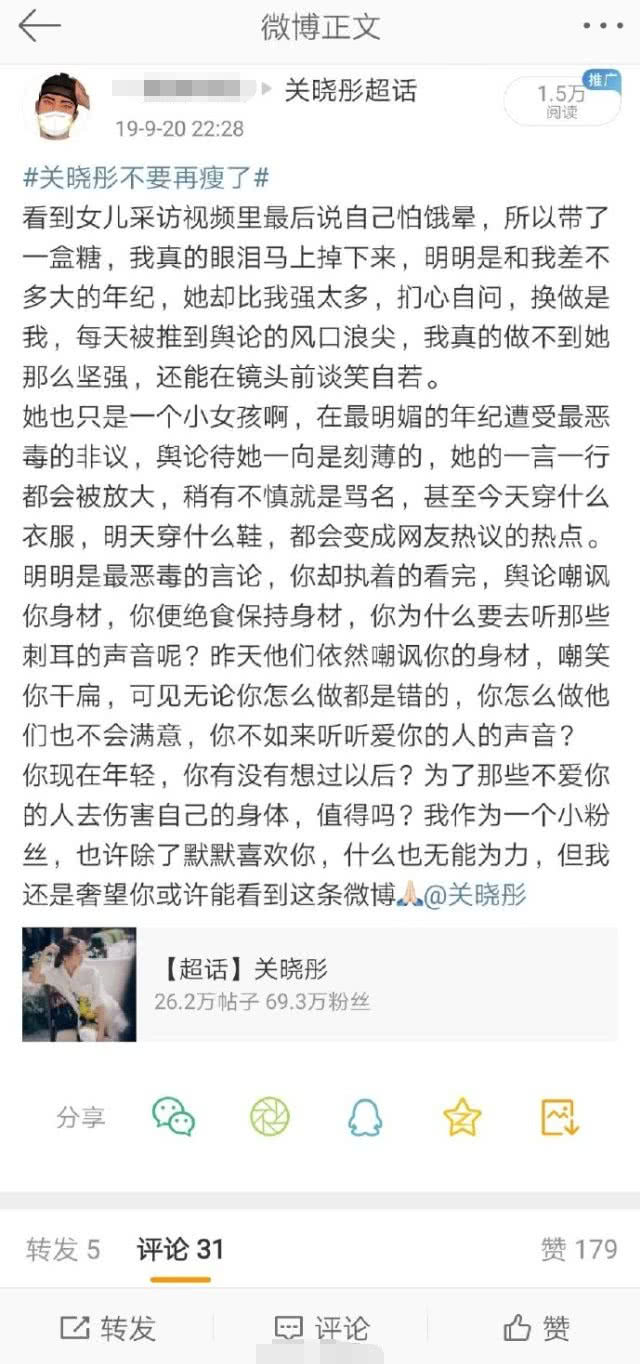Open the hashtag #关晓彤不要再瘦了#
Screen dimensions: 640x1364
coord(147,178)
